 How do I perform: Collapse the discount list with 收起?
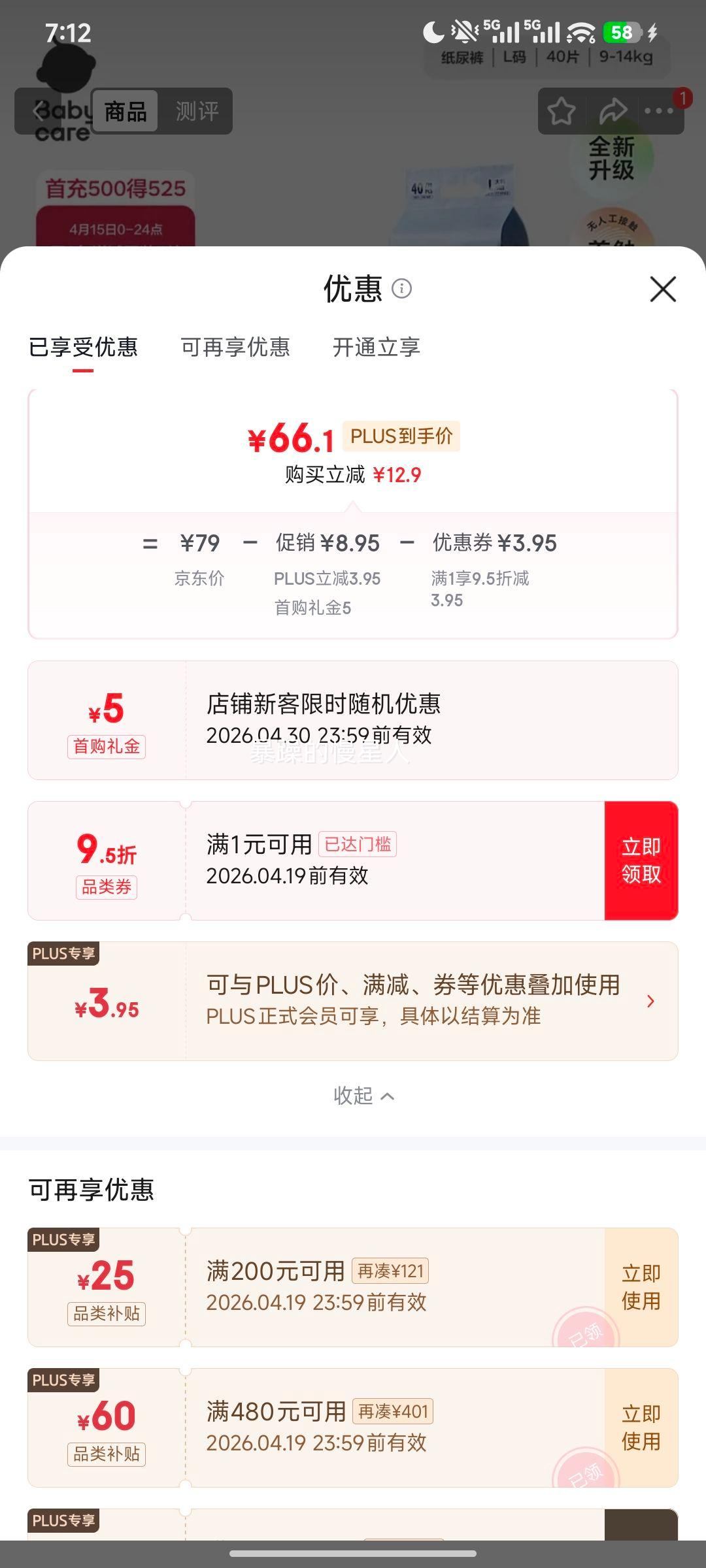point(363,1096)
